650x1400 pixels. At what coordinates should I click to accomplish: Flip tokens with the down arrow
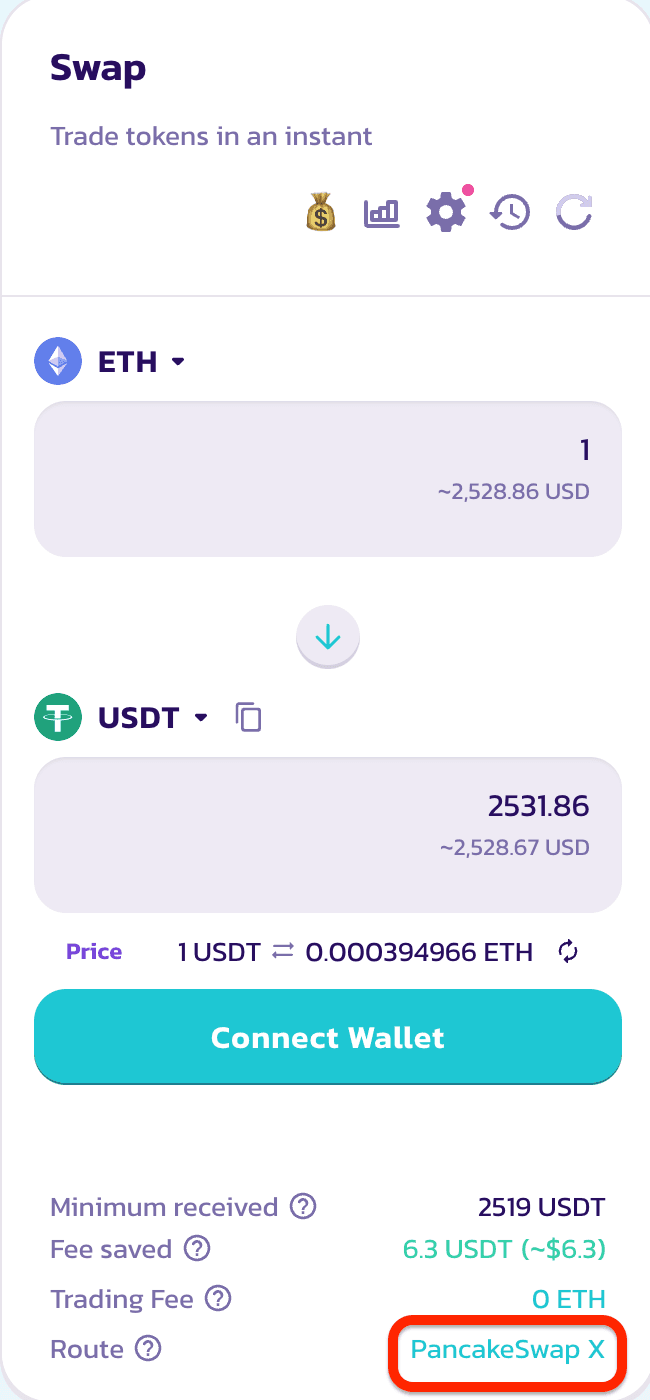tap(328, 637)
